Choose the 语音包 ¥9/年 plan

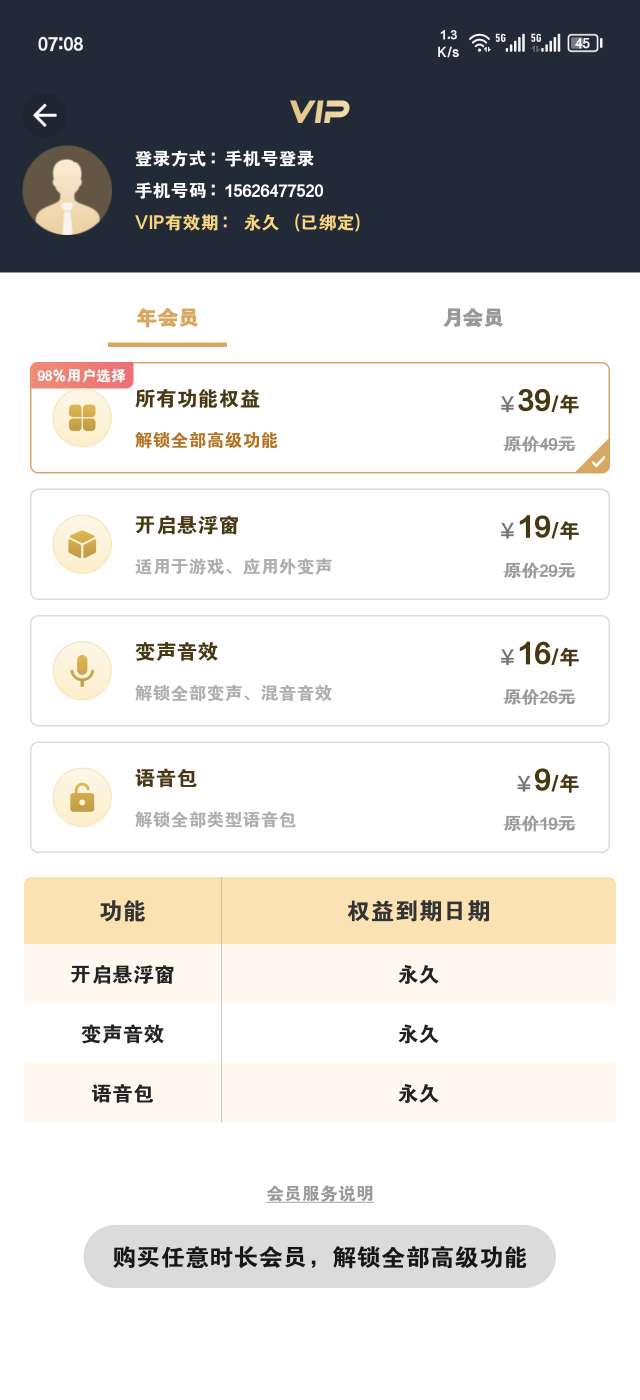click(x=320, y=797)
